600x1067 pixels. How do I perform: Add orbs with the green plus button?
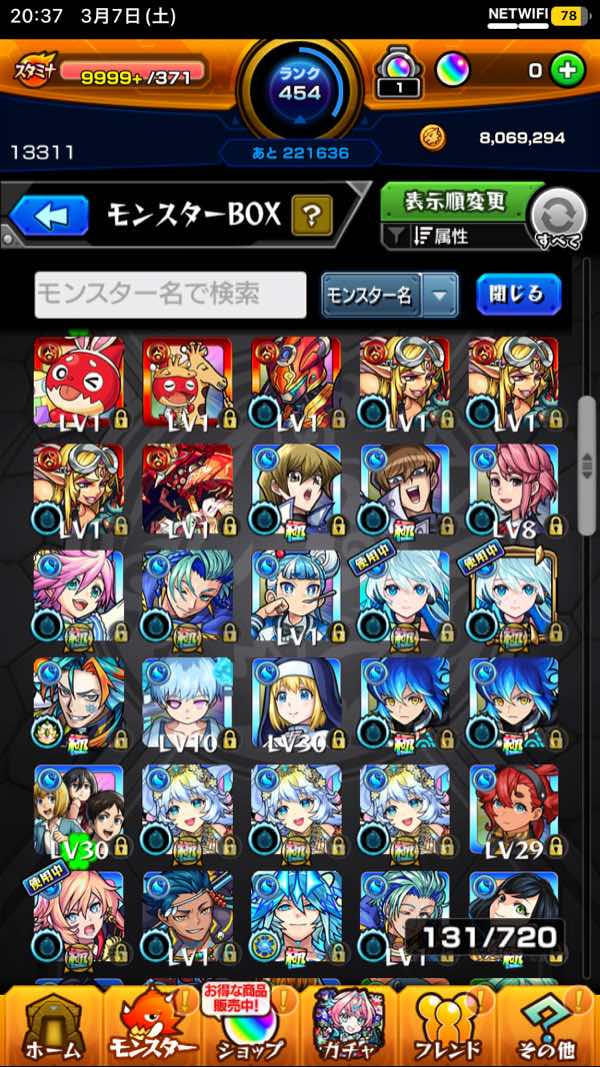(567, 71)
